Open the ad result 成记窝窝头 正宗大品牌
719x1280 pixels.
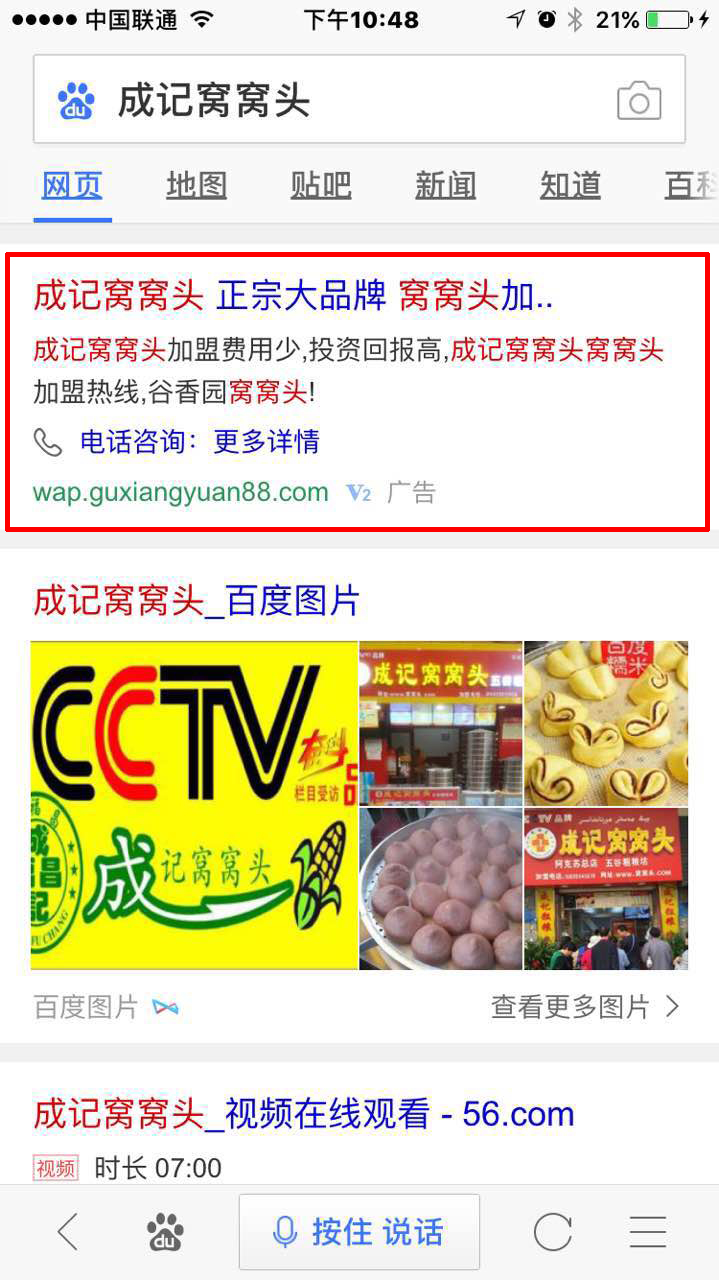coord(293,296)
